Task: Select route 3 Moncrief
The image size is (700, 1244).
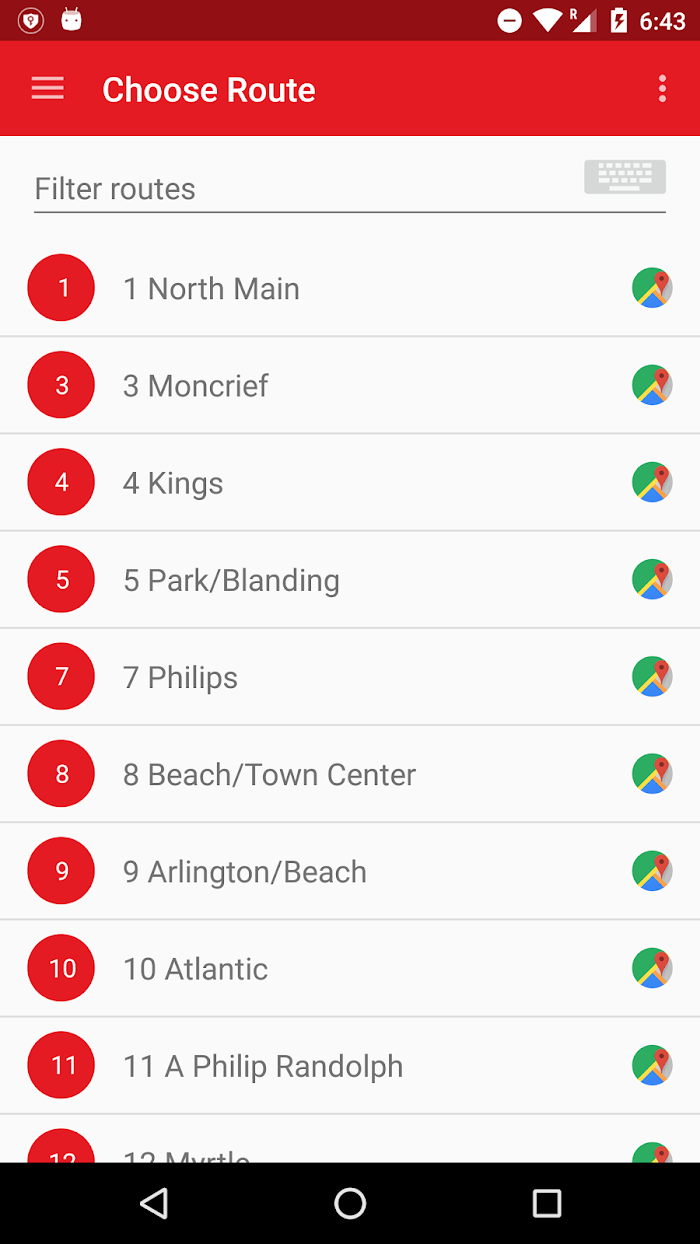Action: [x=350, y=385]
